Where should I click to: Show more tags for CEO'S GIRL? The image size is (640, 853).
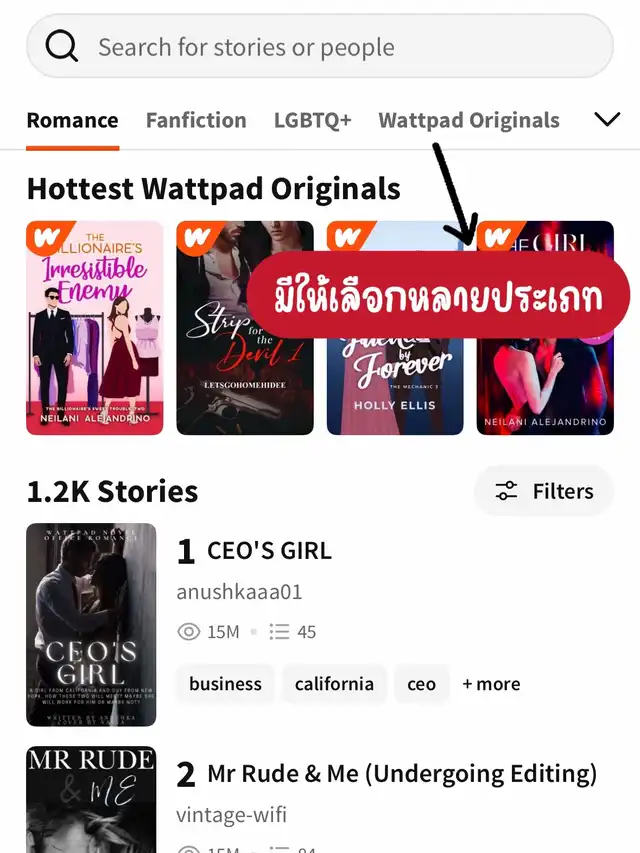pyautogui.click(x=491, y=684)
